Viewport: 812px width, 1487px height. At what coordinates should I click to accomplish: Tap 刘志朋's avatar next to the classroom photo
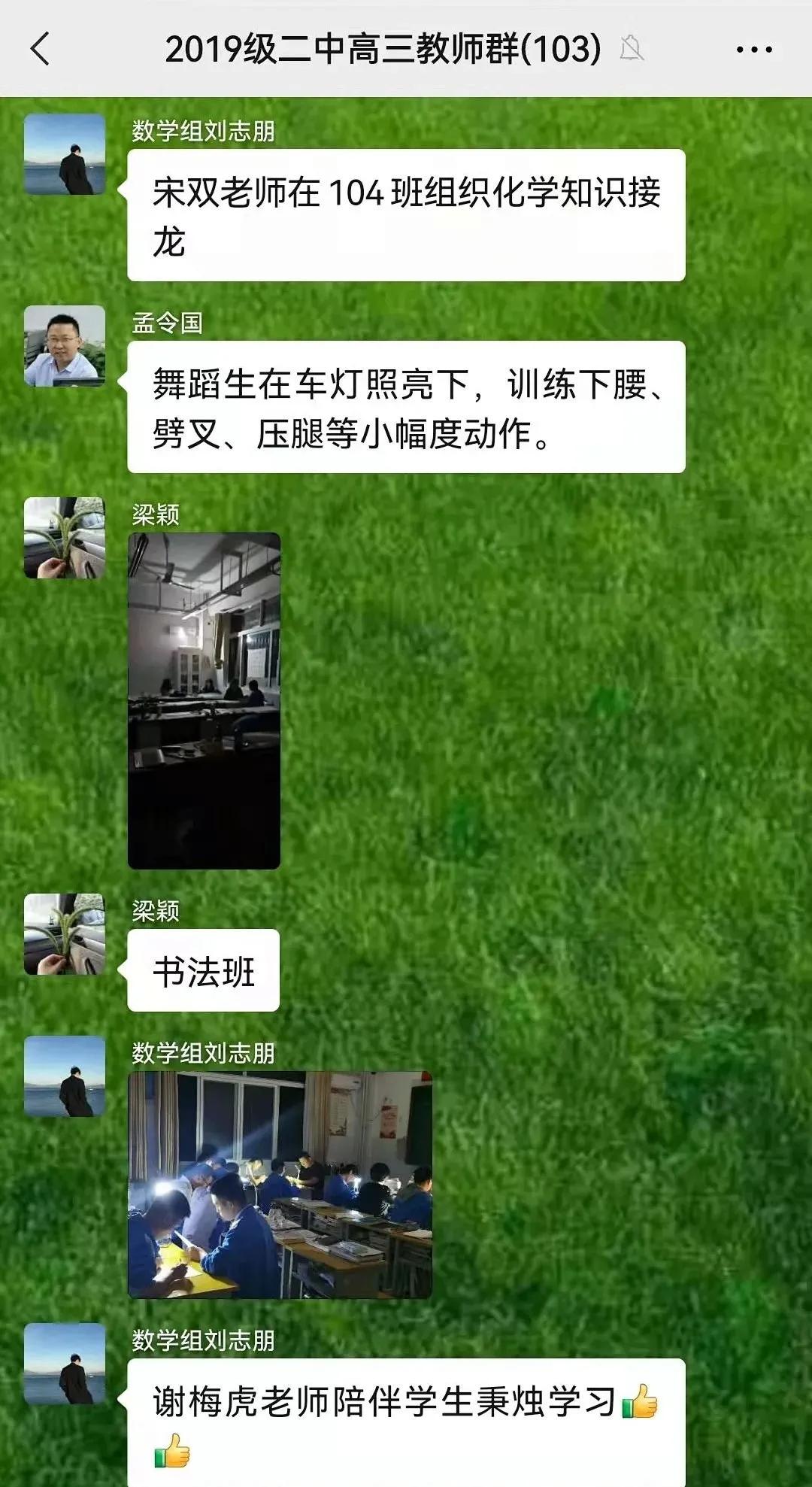[x=65, y=1083]
